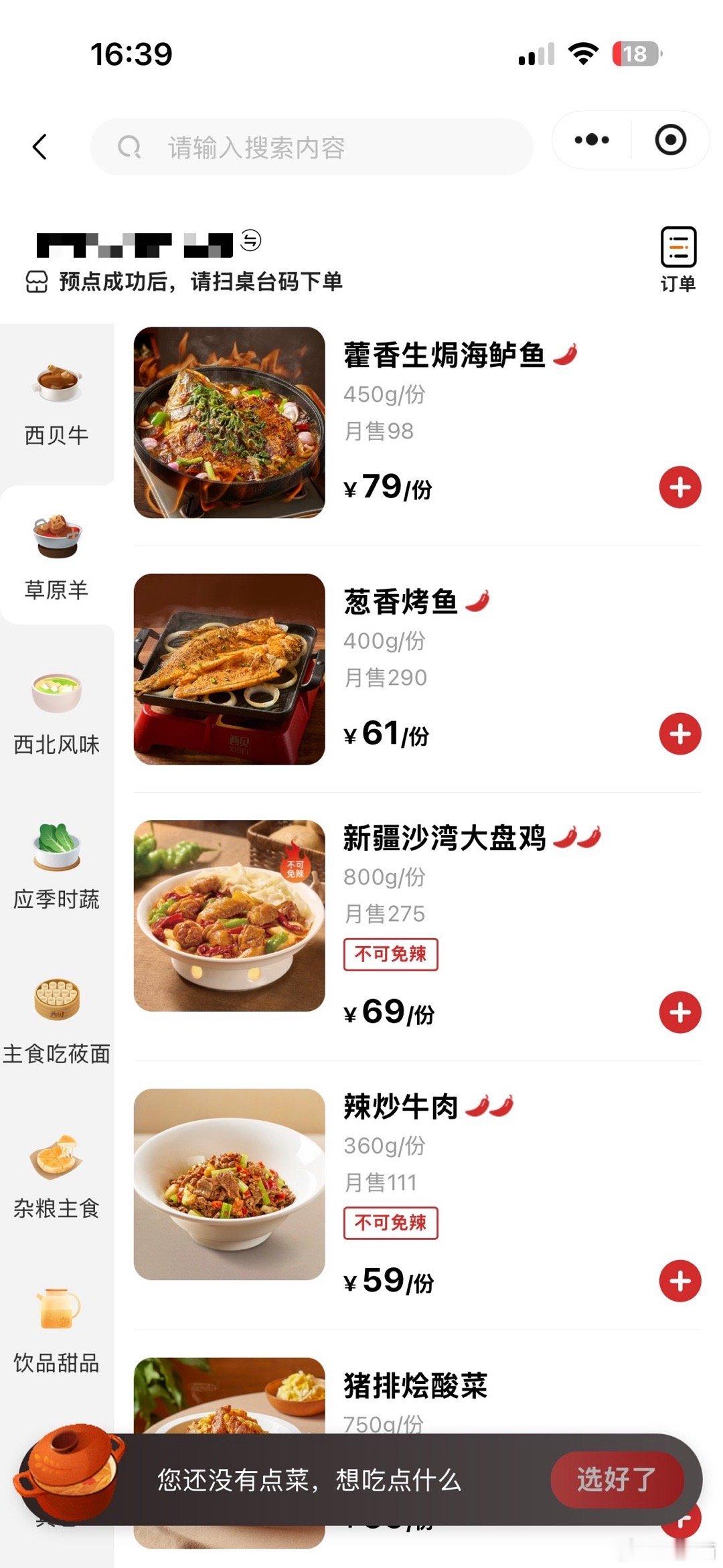Add 辣炒牛肉 to the order
Screen dimensions: 723x1568
tap(679, 1281)
